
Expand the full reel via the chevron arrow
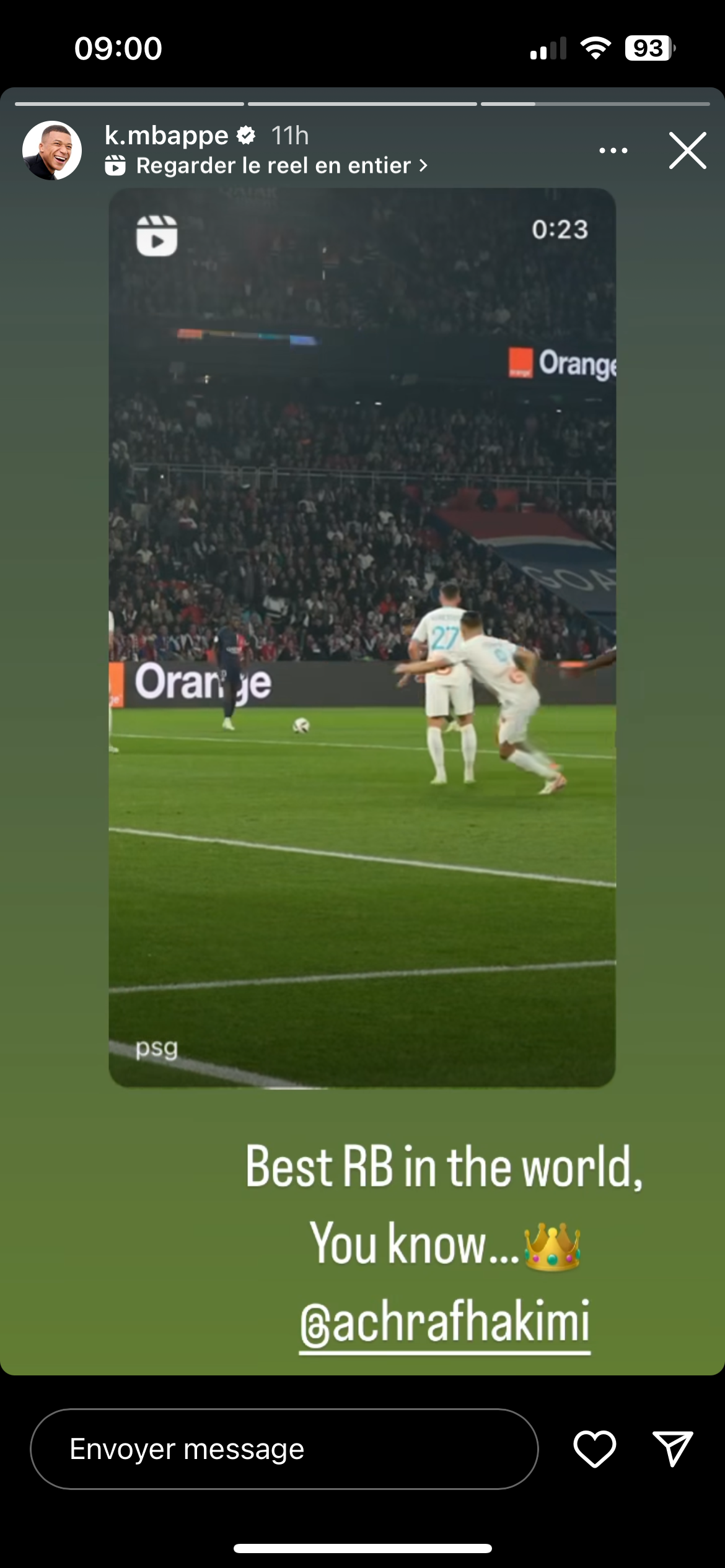(x=424, y=164)
